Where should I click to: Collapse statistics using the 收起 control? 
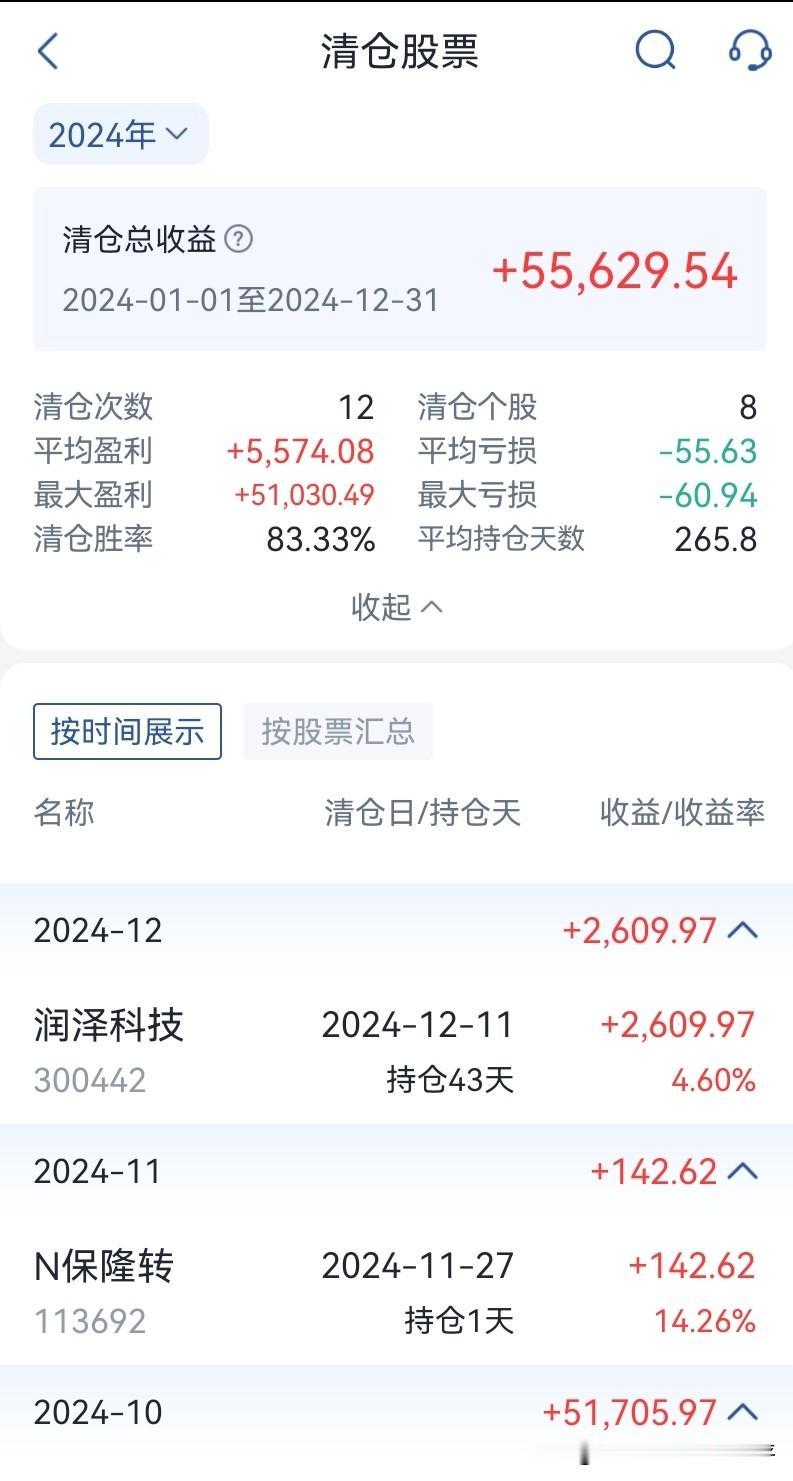coord(398,607)
